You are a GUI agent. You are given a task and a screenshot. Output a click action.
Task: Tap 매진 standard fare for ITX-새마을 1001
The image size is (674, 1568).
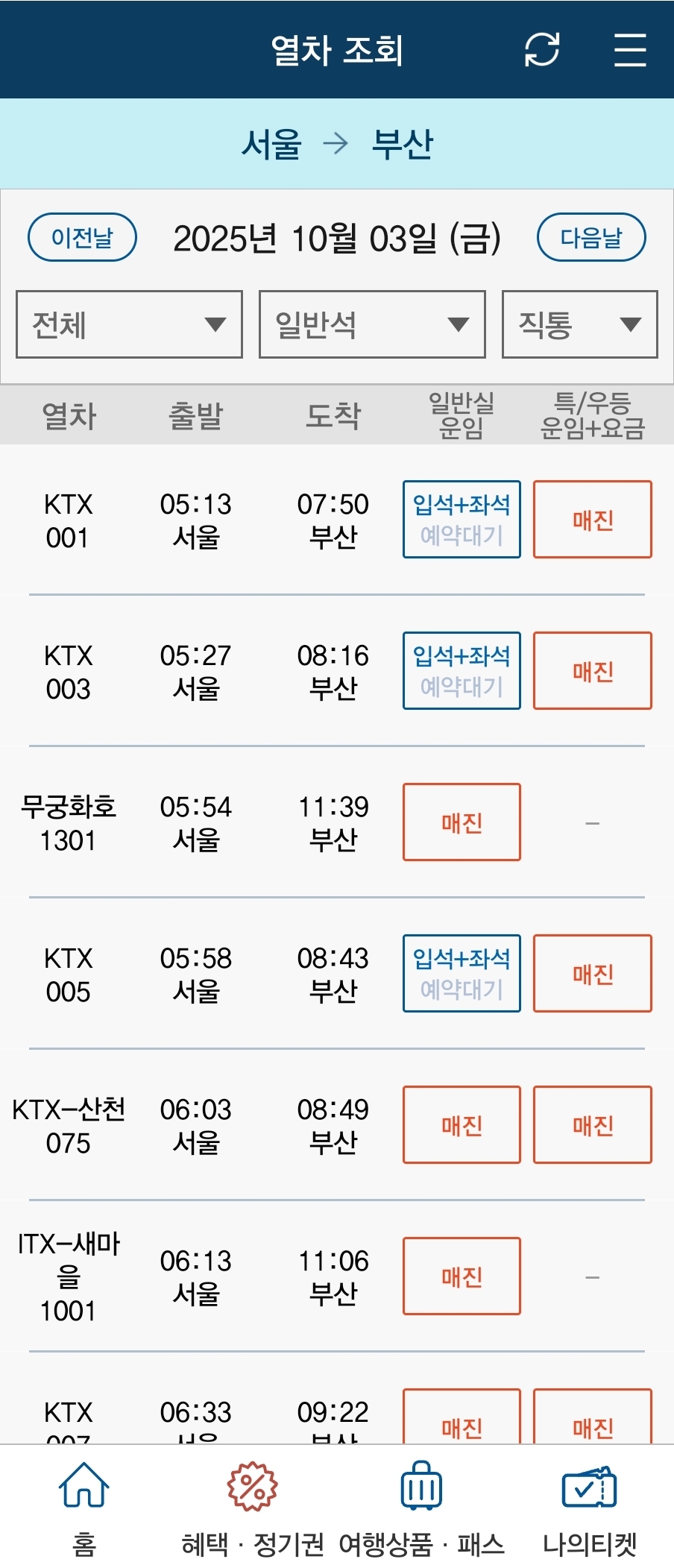coord(462,1276)
